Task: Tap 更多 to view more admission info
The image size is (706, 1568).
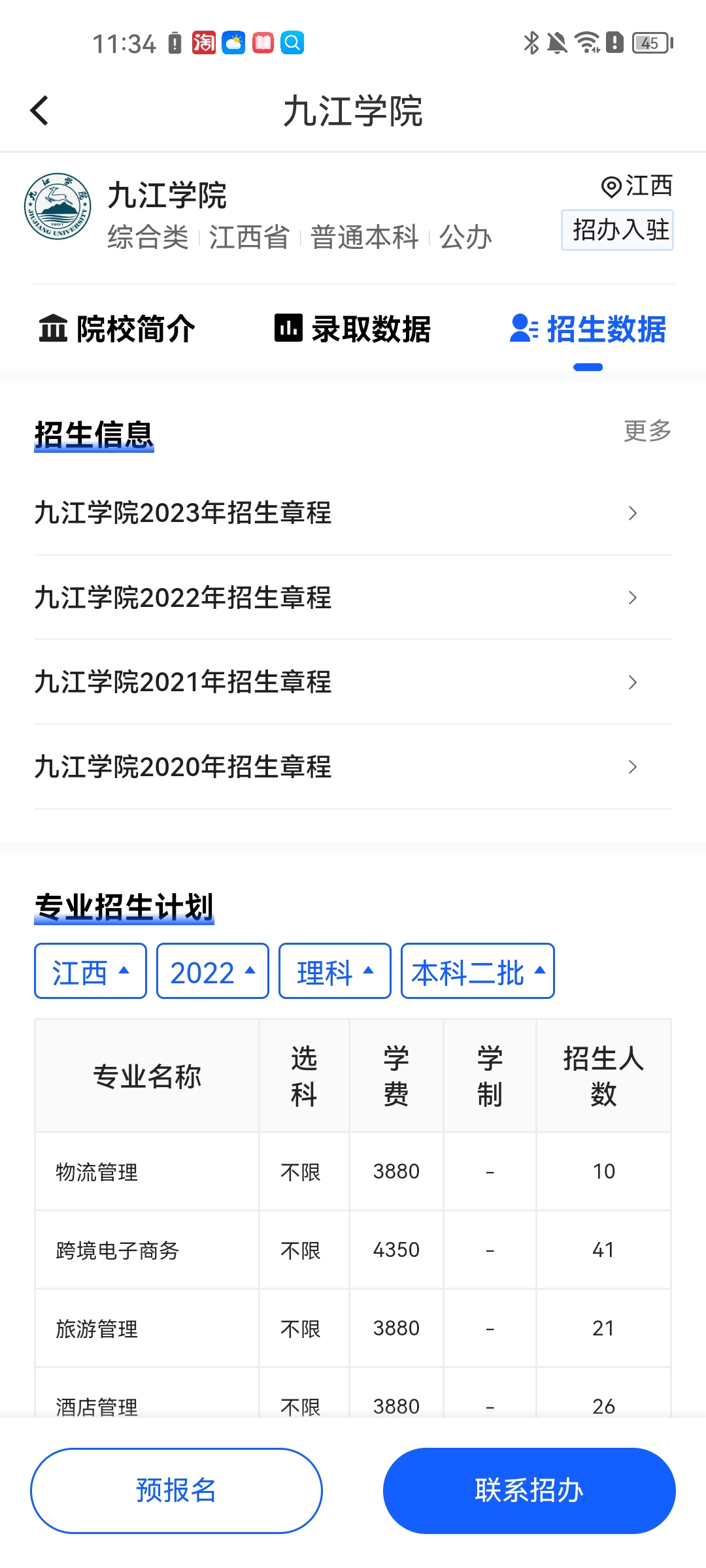Action: pyautogui.click(x=648, y=430)
